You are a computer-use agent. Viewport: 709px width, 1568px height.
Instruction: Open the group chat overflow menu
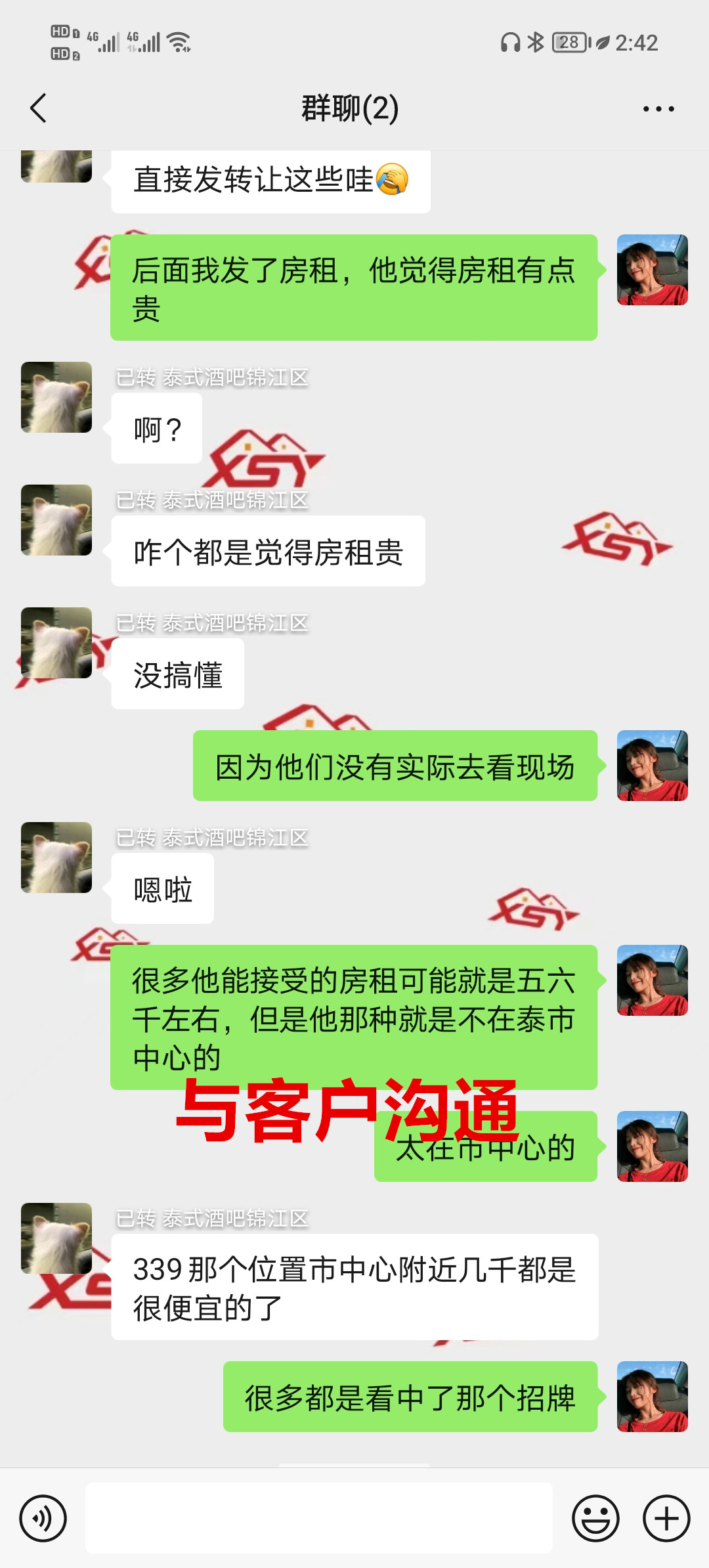pyautogui.click(x=658, y=109)
